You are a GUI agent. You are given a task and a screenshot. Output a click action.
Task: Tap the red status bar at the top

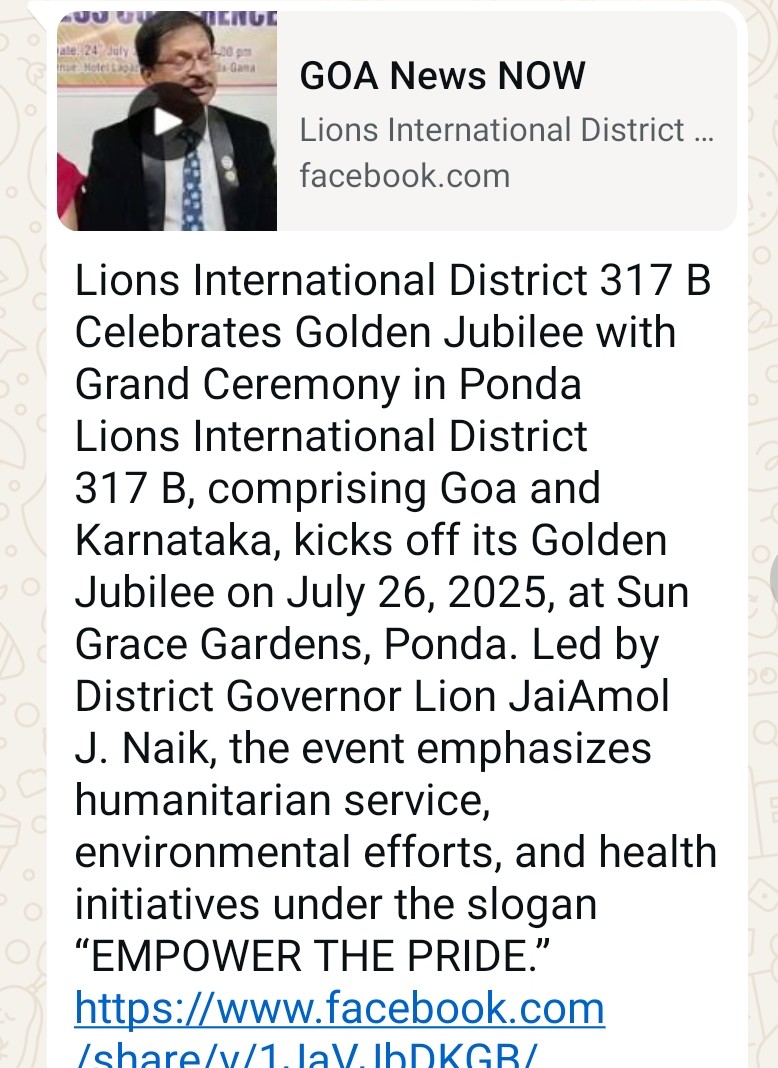coord(389,3)
